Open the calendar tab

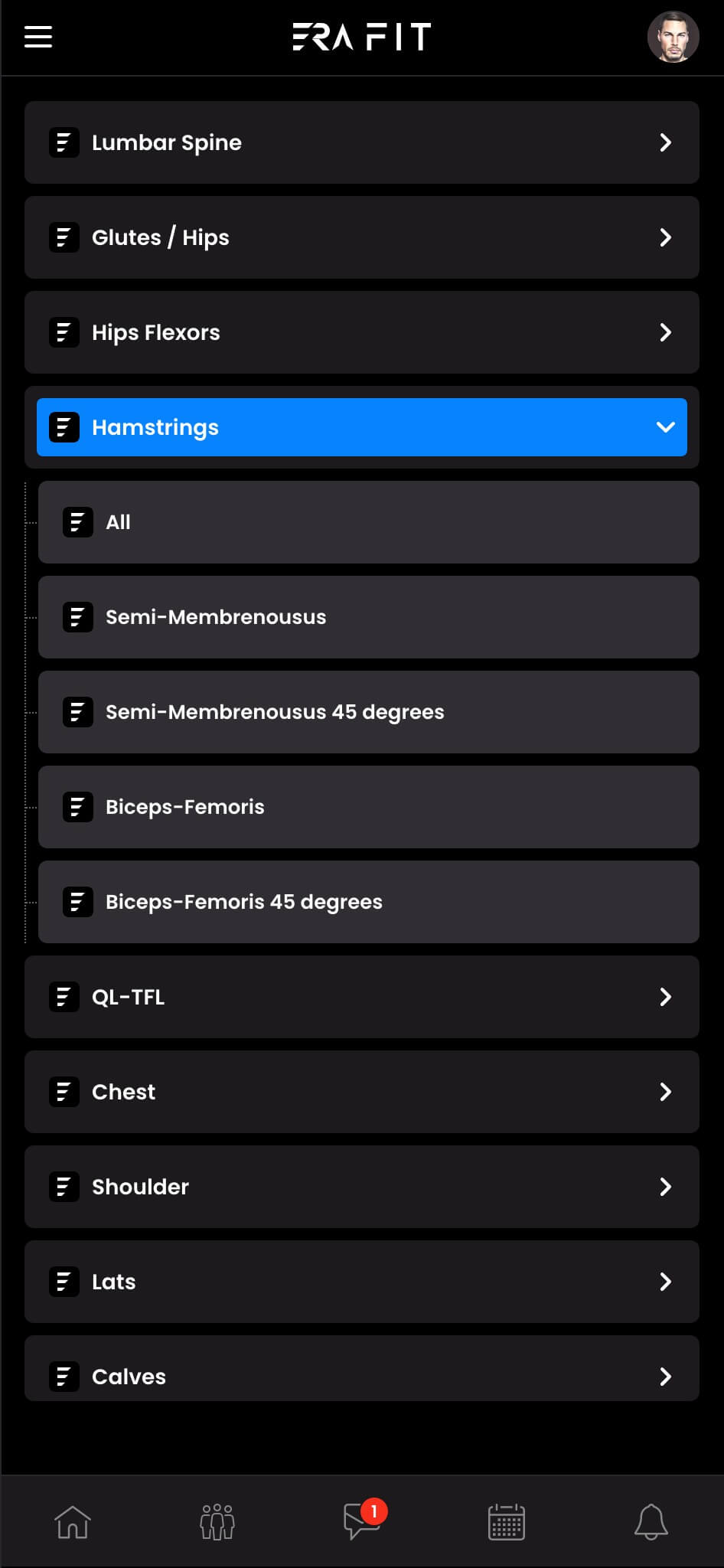click(x=507, y=1522)
